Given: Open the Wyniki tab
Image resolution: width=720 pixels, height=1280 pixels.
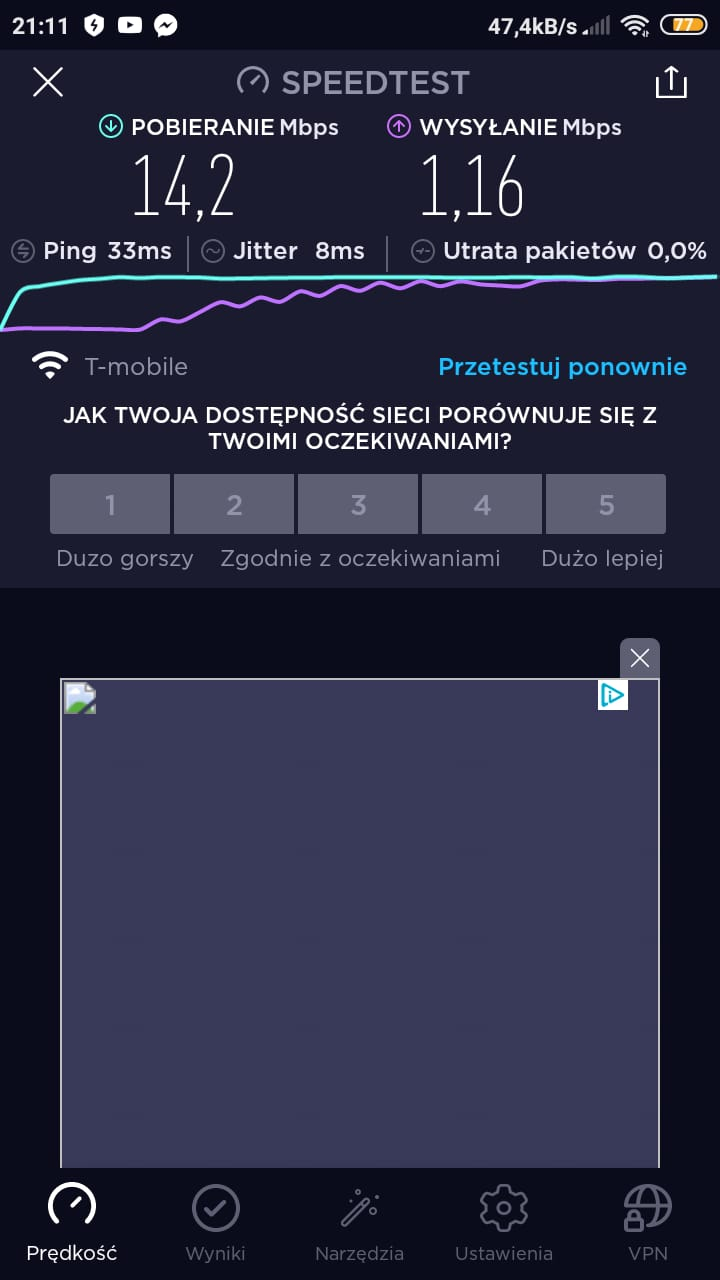Looking at the screenshot, I should [x=215, y=1224].
